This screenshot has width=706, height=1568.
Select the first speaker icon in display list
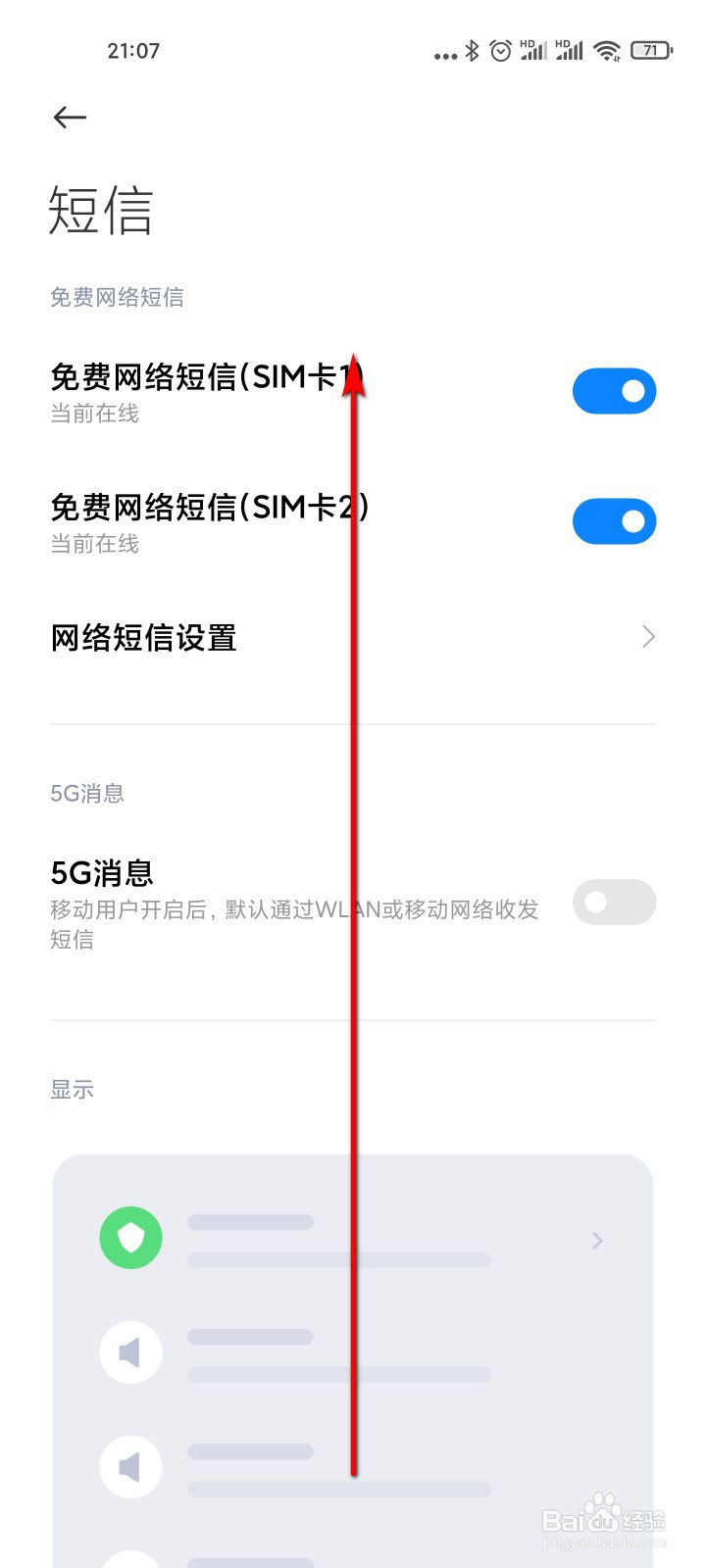(x=130, y=1351)
